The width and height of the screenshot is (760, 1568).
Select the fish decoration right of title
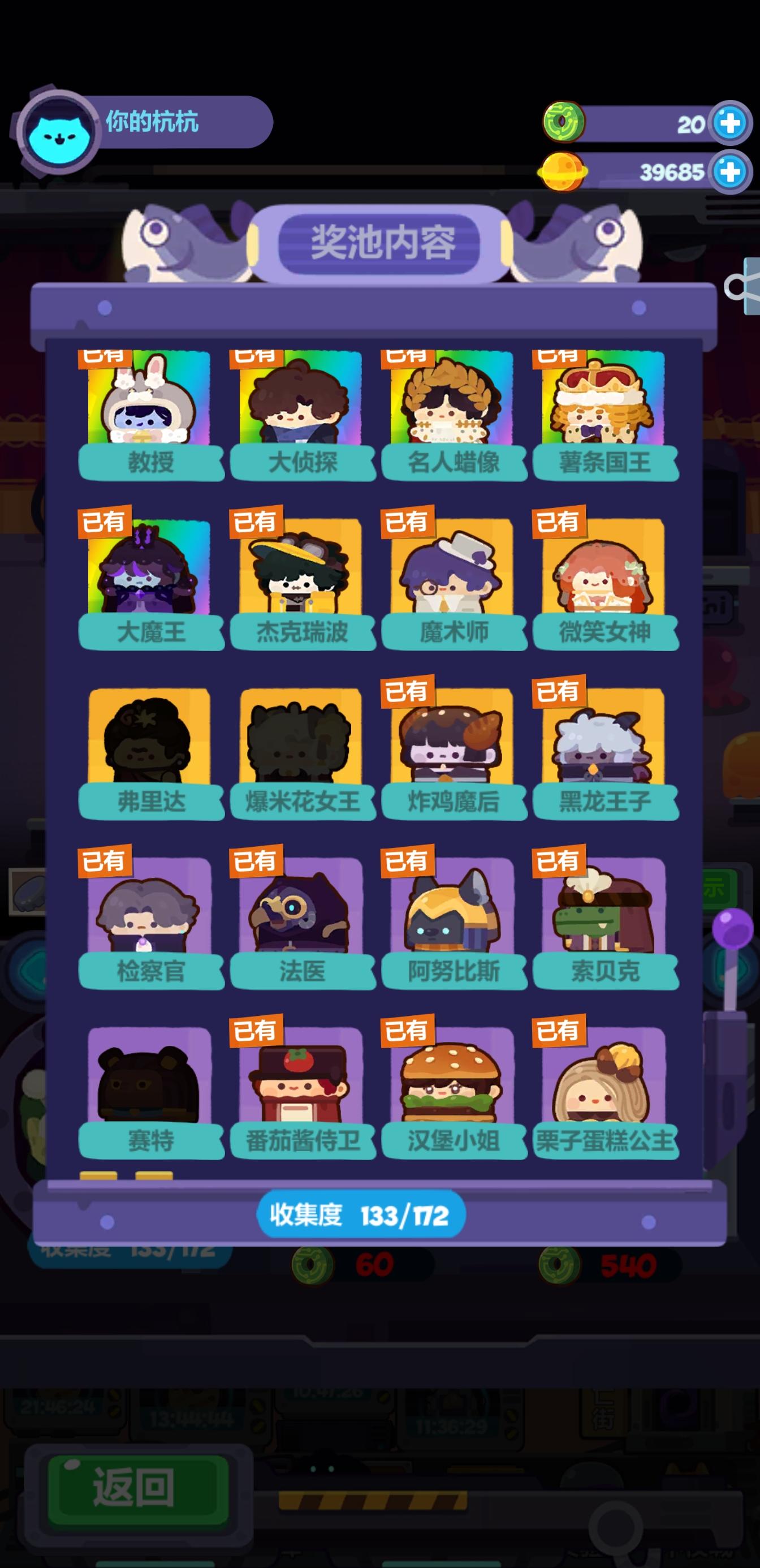(x=578, y=239)
